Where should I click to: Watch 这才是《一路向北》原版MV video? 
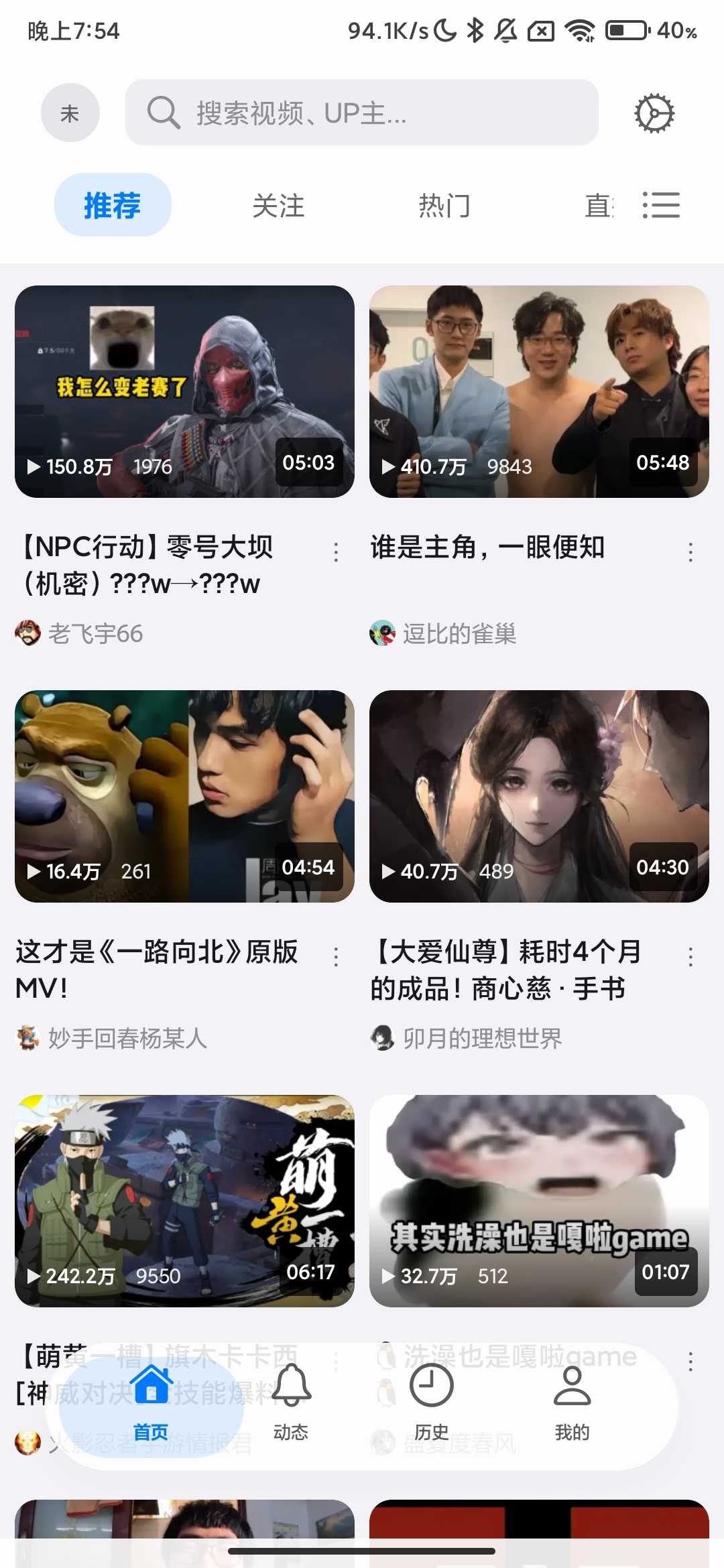pos(184,796)
